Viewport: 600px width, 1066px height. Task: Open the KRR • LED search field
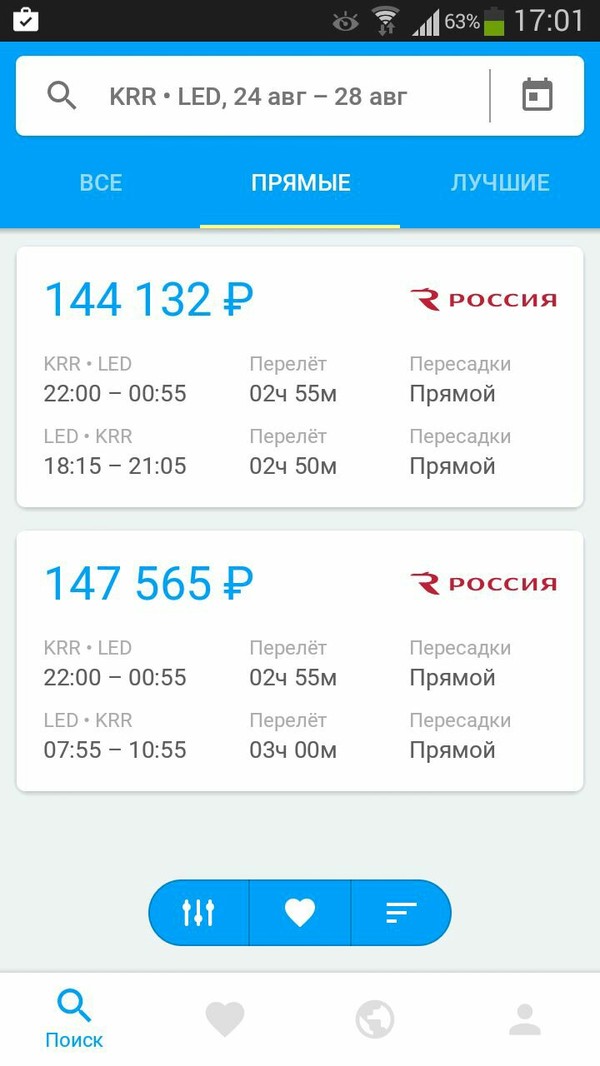[x=258, y=97]
